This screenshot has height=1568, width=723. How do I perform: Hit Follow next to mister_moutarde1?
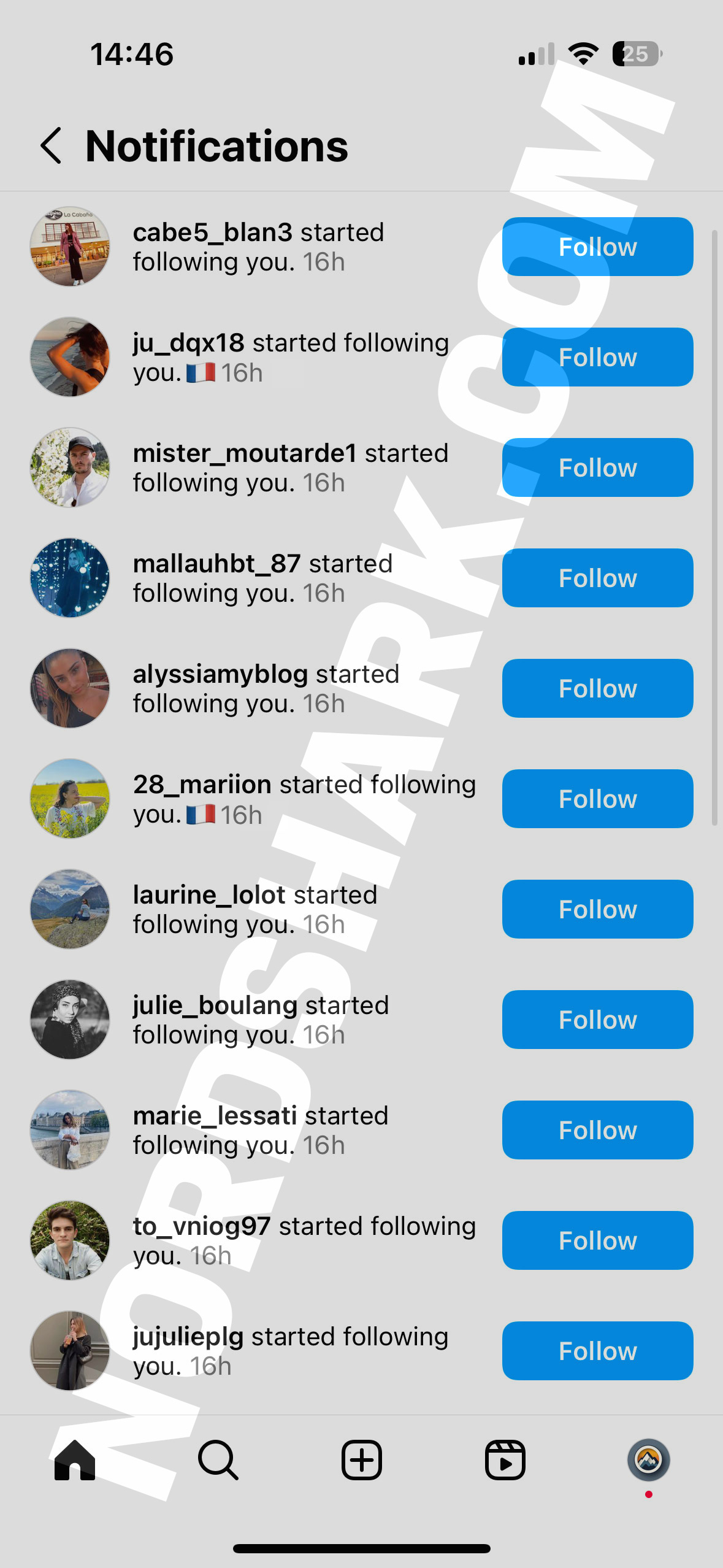coord(597,467)
